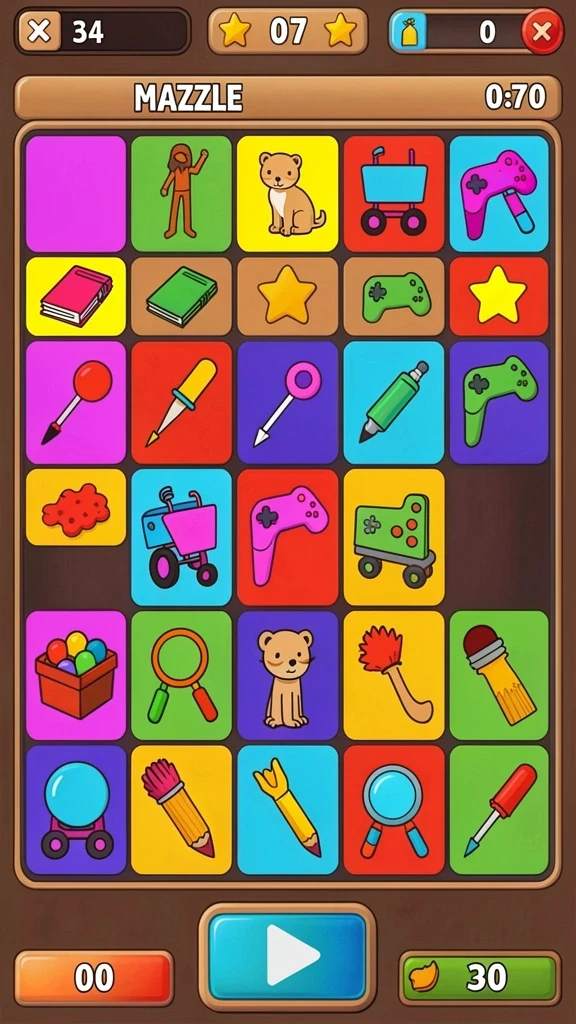This screenshot has width=576, height=1024.
Task: Tap the green gamepad on the brown tile
Action: tap(394, 296)
